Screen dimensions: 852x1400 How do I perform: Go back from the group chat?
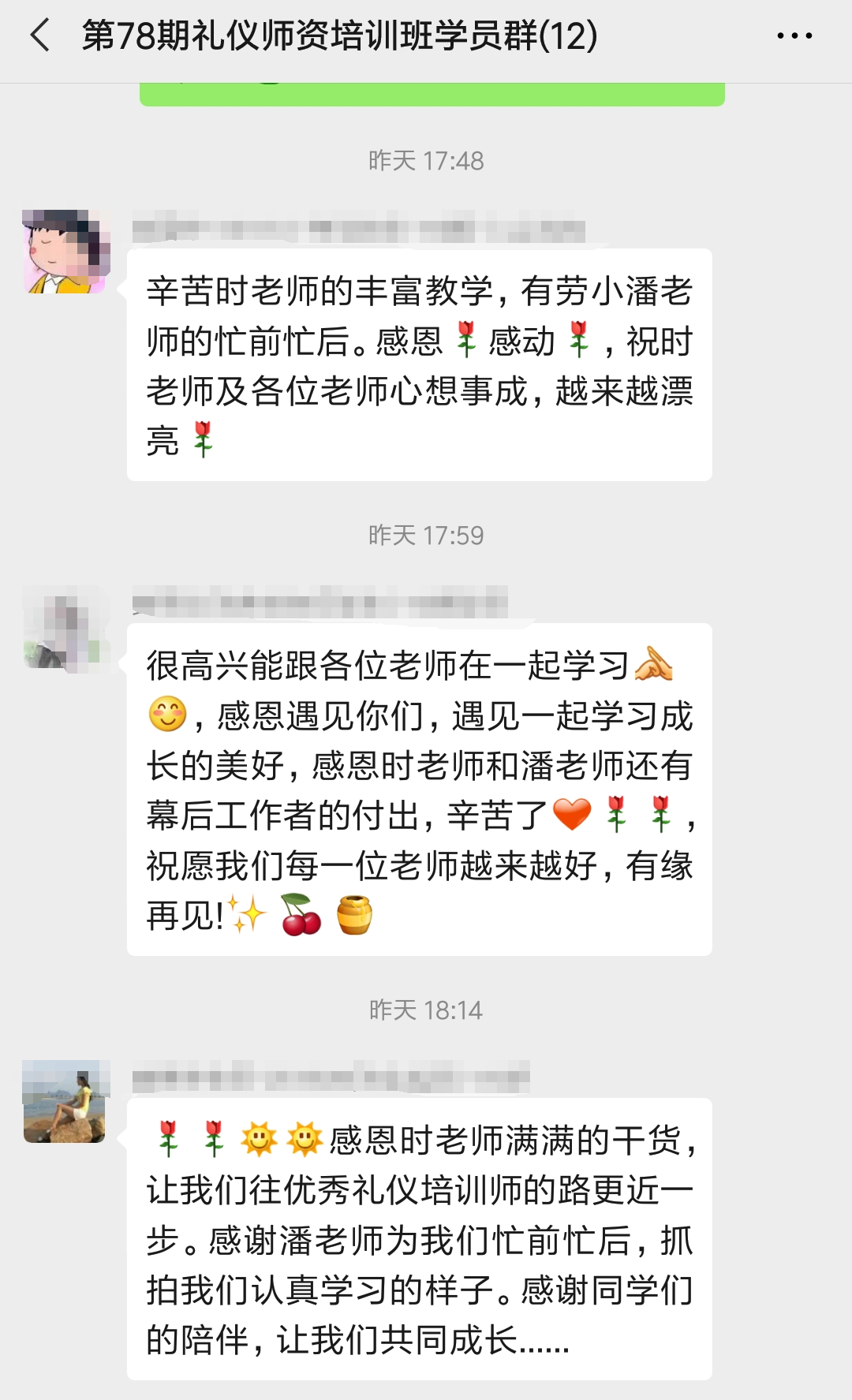(x=40, y=36)
